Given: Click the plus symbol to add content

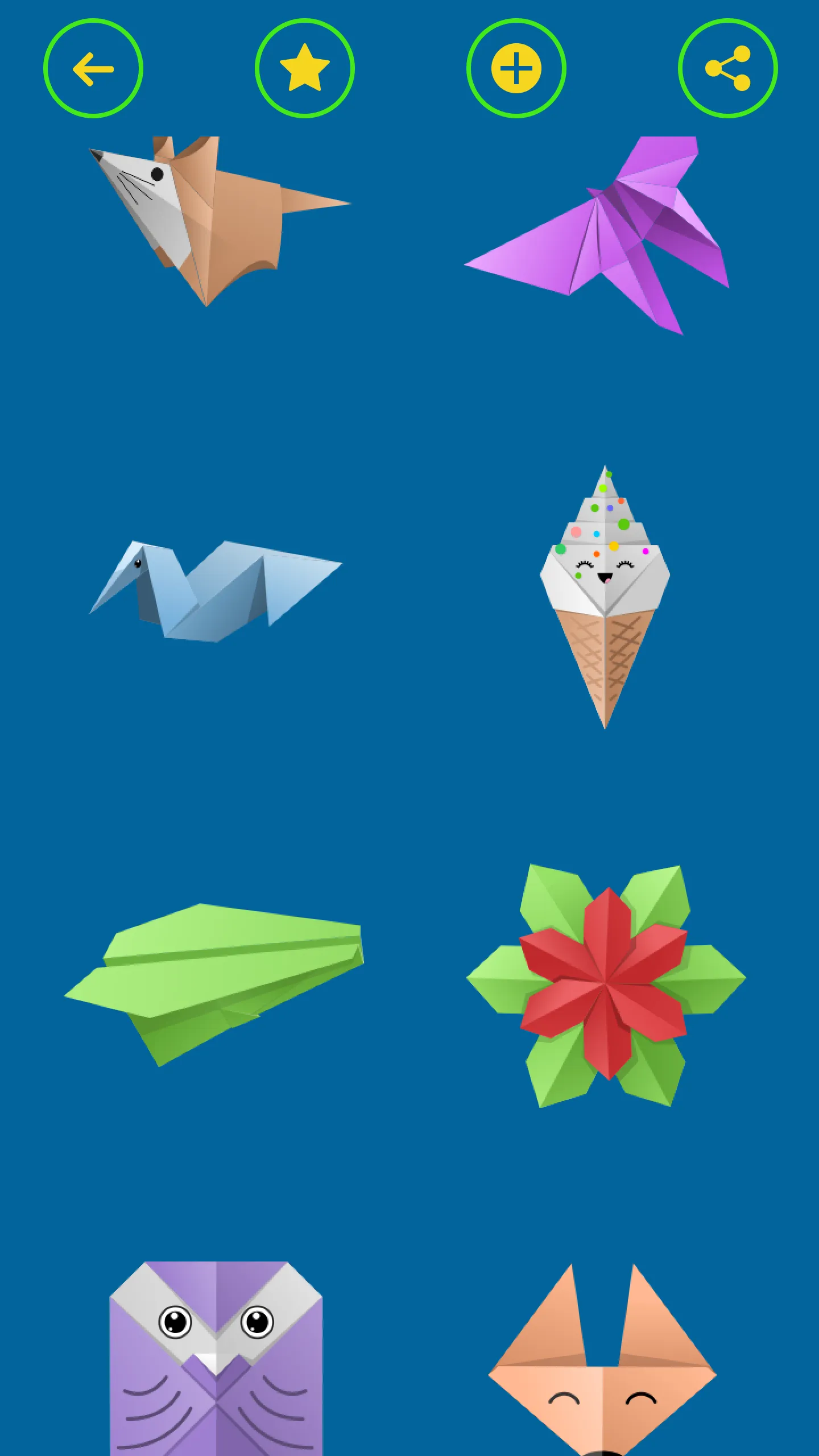Looking at the screenshot, I should (515, 68).
